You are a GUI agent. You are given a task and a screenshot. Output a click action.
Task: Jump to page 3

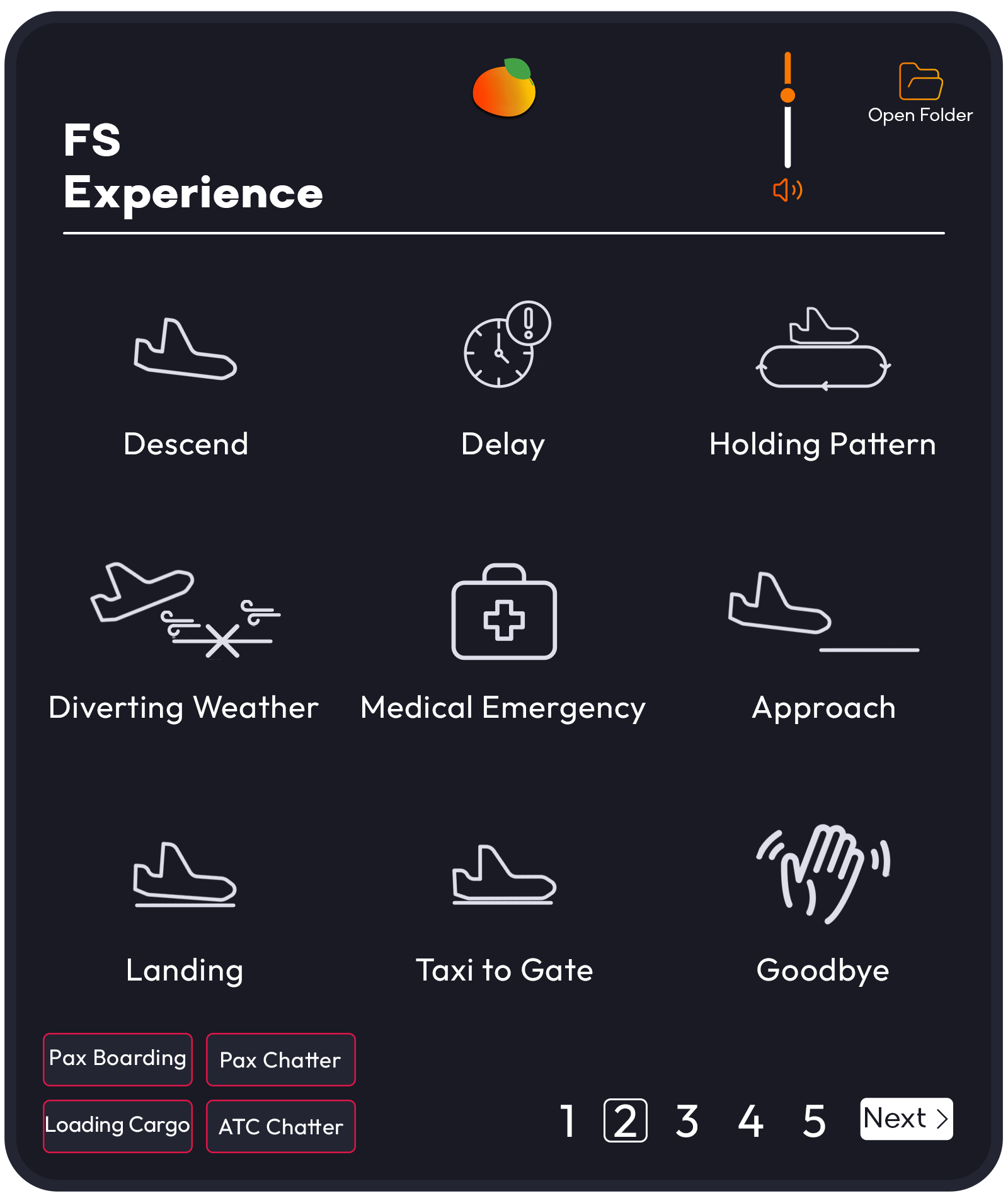pos(687,1120)
